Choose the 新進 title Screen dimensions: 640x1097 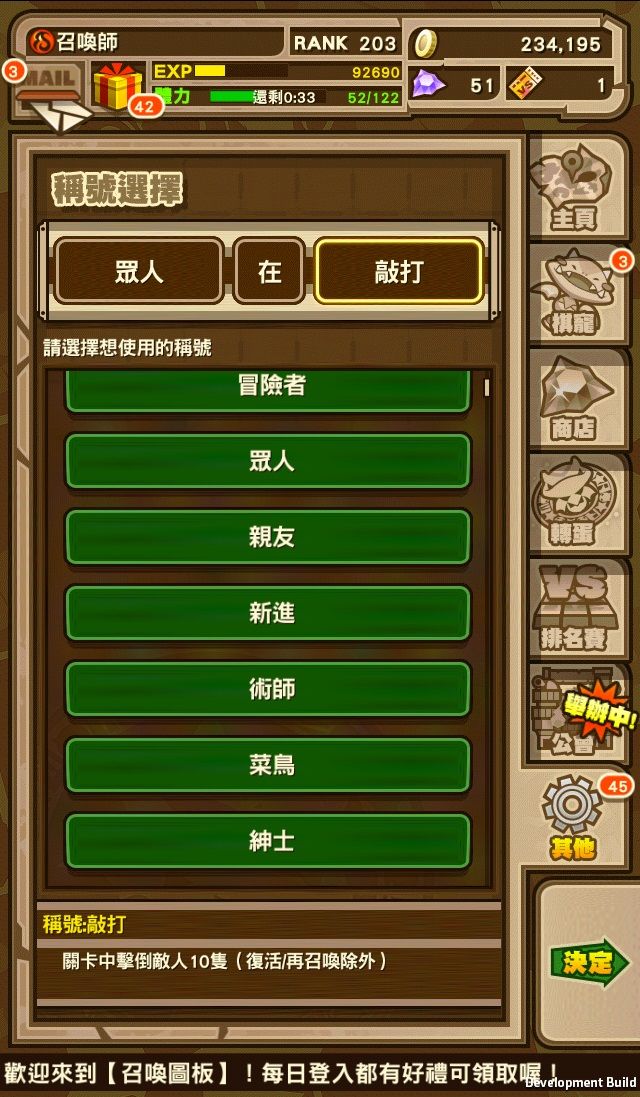[269, 614]
